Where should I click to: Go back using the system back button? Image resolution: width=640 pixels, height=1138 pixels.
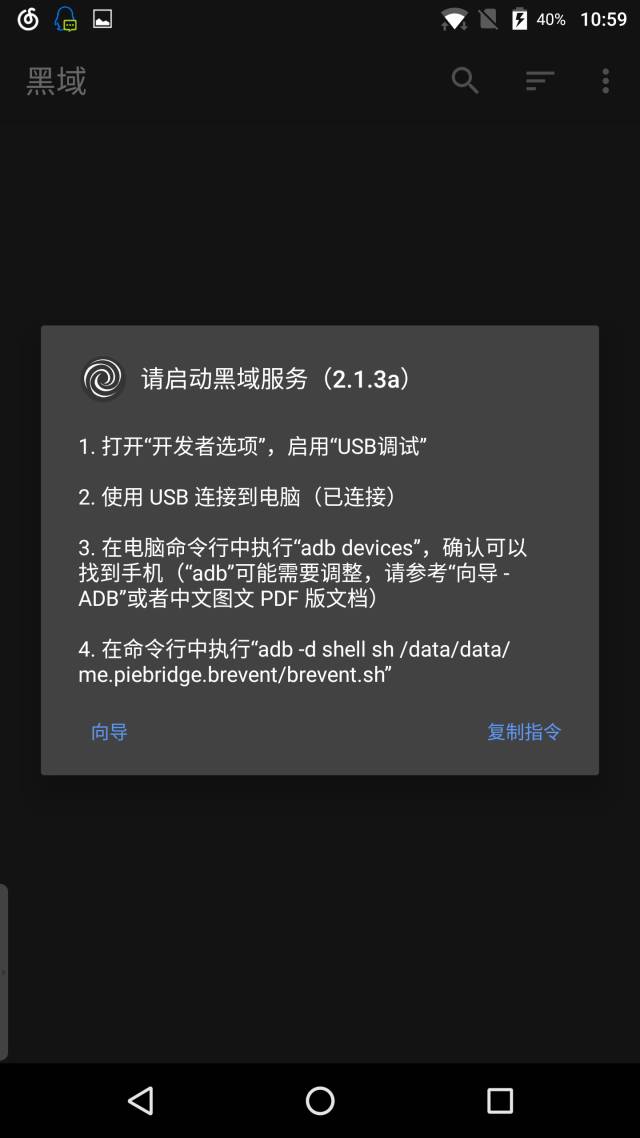coord(141,1101)
